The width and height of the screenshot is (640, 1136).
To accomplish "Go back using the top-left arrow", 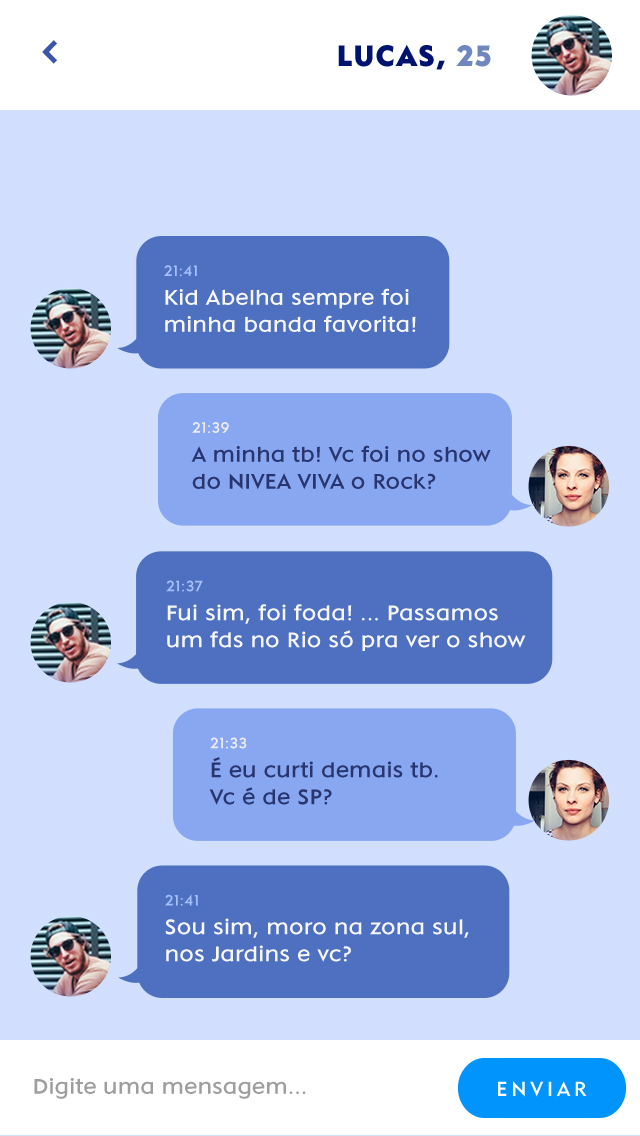I will [x=50, y=52].
